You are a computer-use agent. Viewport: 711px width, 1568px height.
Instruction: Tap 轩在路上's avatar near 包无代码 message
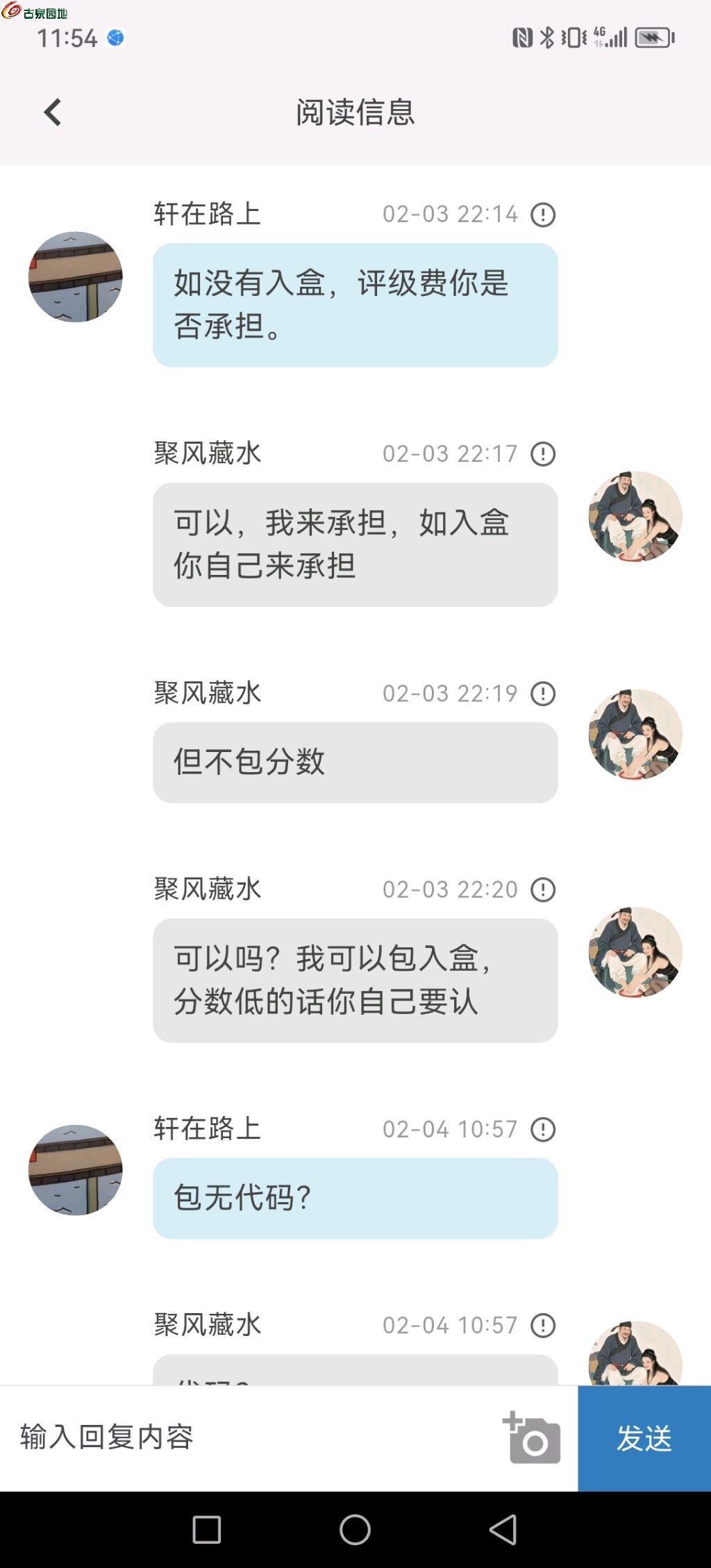(76, 1174)
